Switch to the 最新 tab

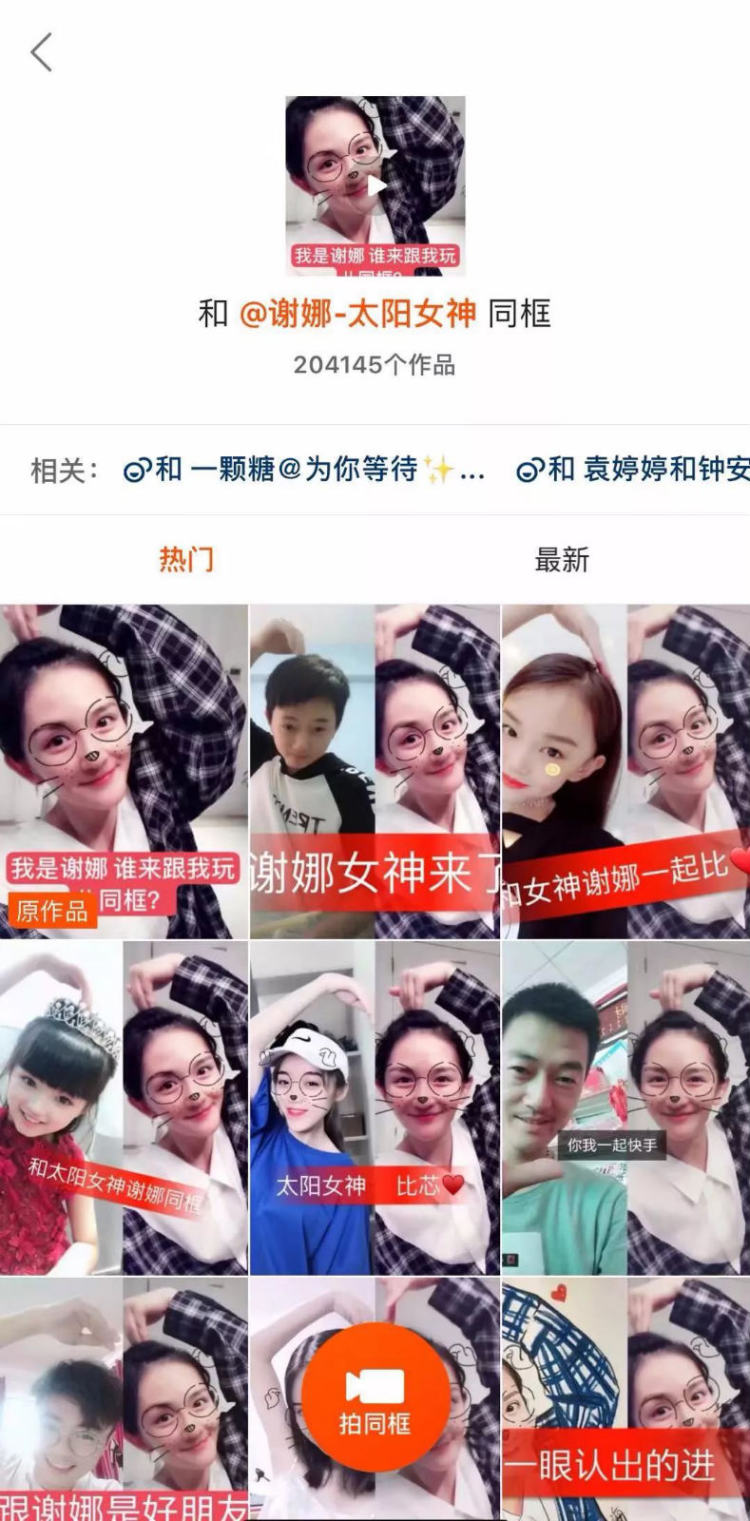[562, 559]
